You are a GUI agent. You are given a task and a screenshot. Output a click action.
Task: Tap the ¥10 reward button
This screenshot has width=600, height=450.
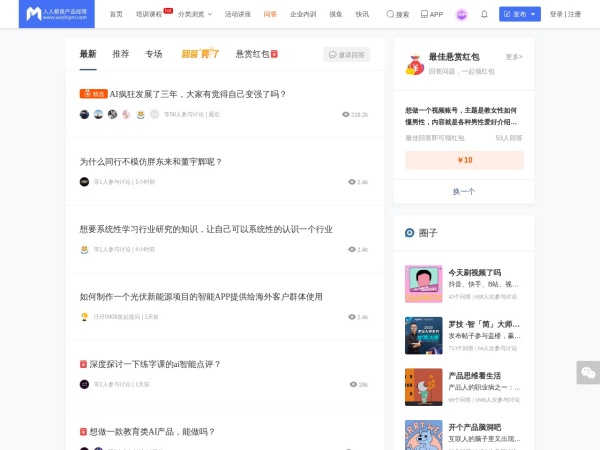click(x=464, y=160)
